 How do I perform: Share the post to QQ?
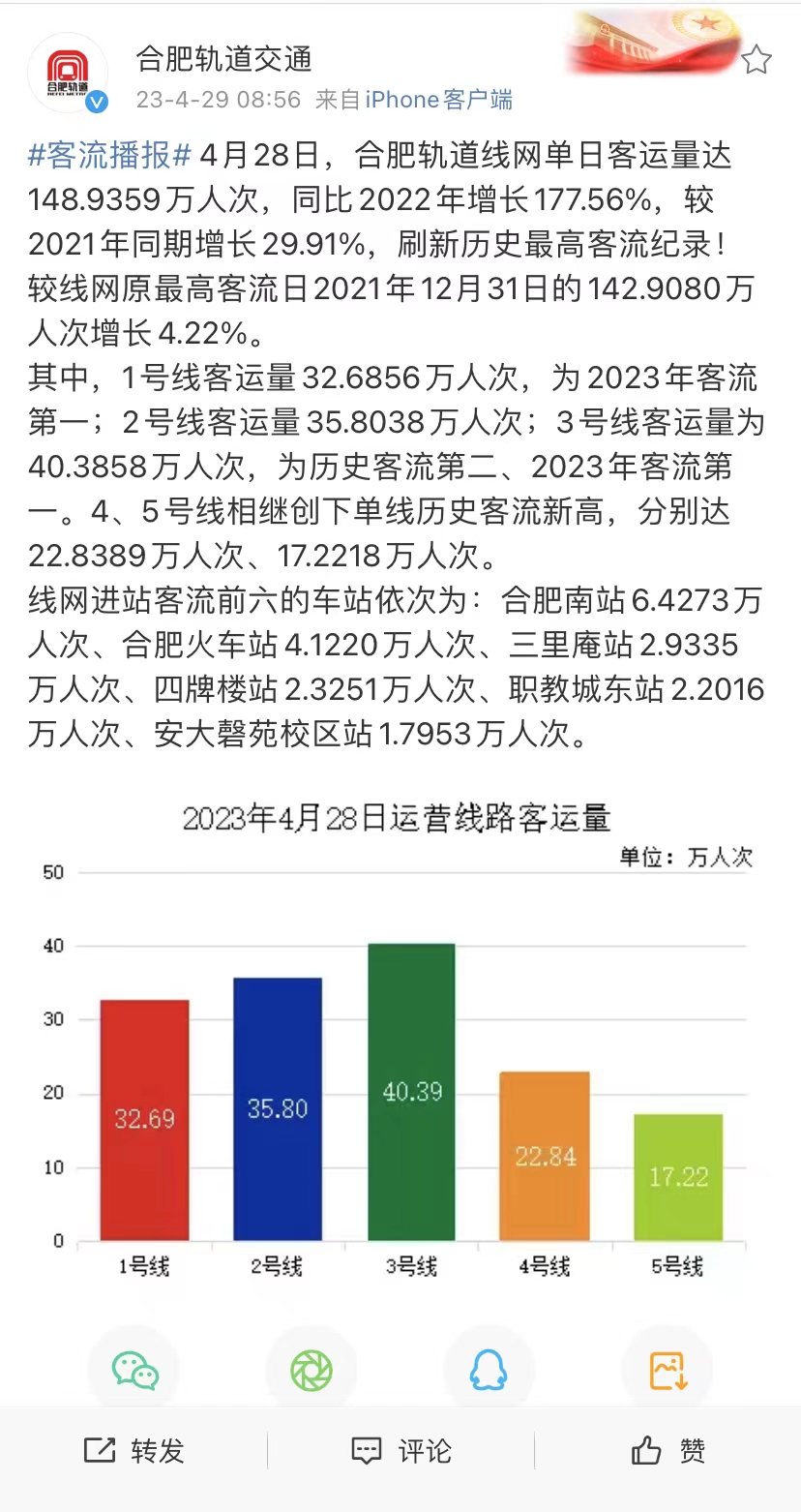pos(489,1370)
